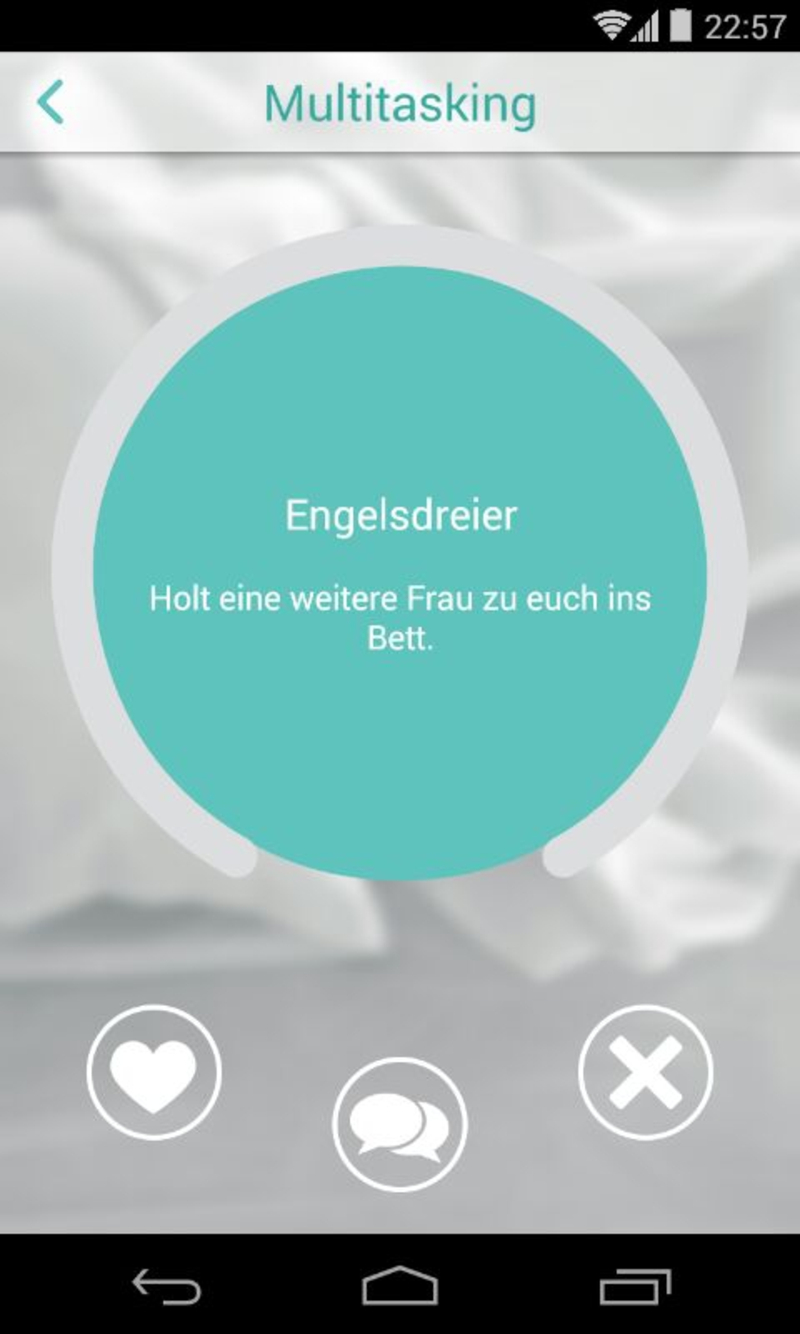This screenshot has height=1334, width=800.
Task: Tap the Engelsdreier circle card
Action: (x=400, y=573)
